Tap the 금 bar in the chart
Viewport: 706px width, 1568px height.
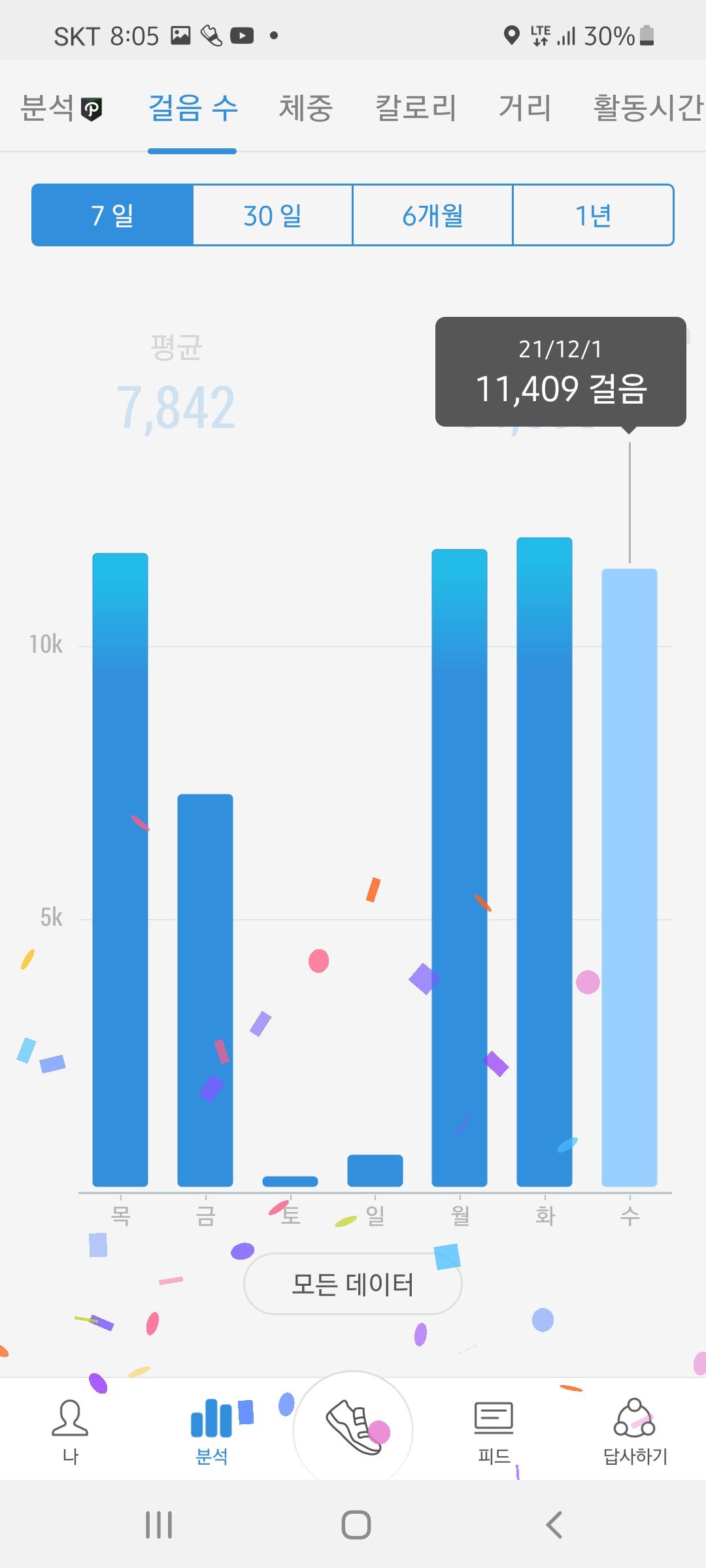pos(205,990)
